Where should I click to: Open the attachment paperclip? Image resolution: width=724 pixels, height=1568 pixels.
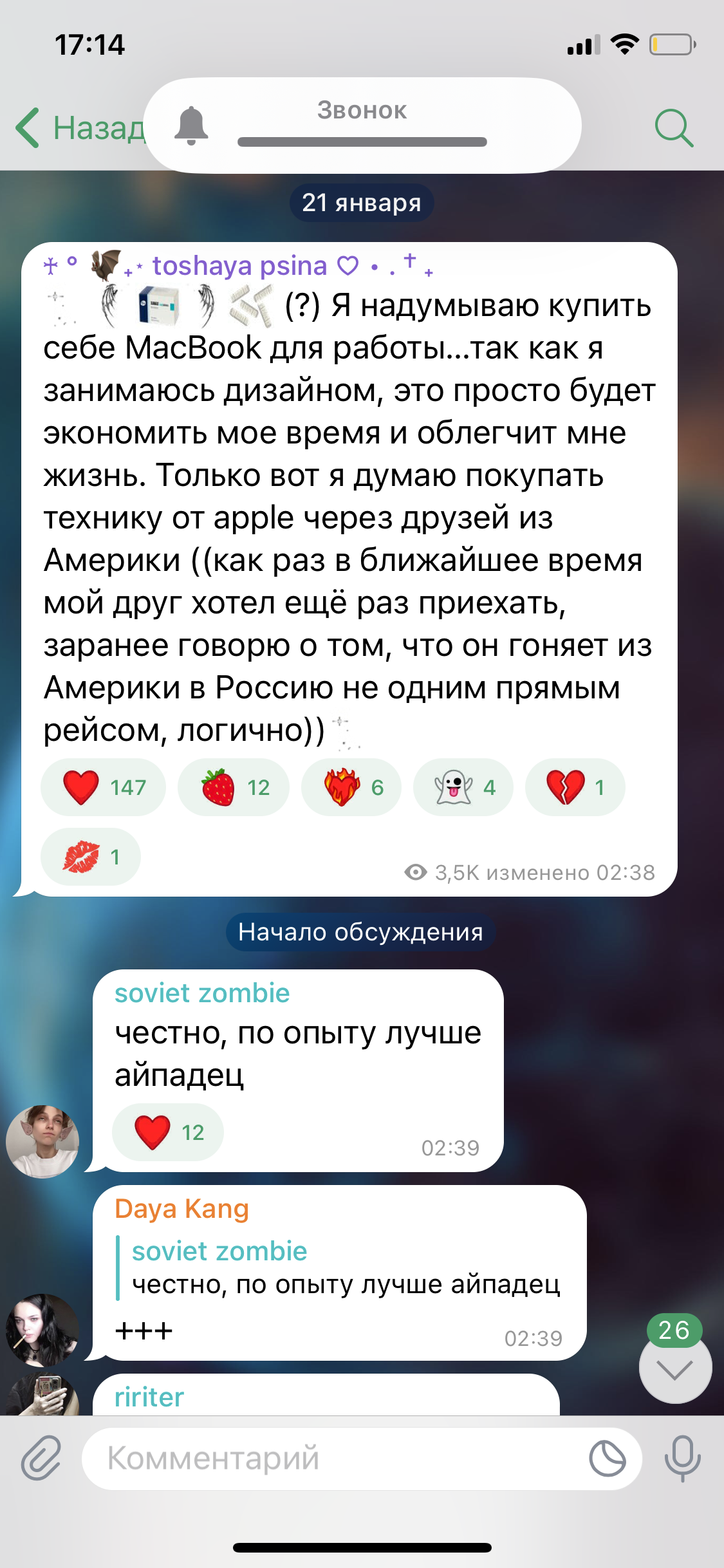(41, 1458)
